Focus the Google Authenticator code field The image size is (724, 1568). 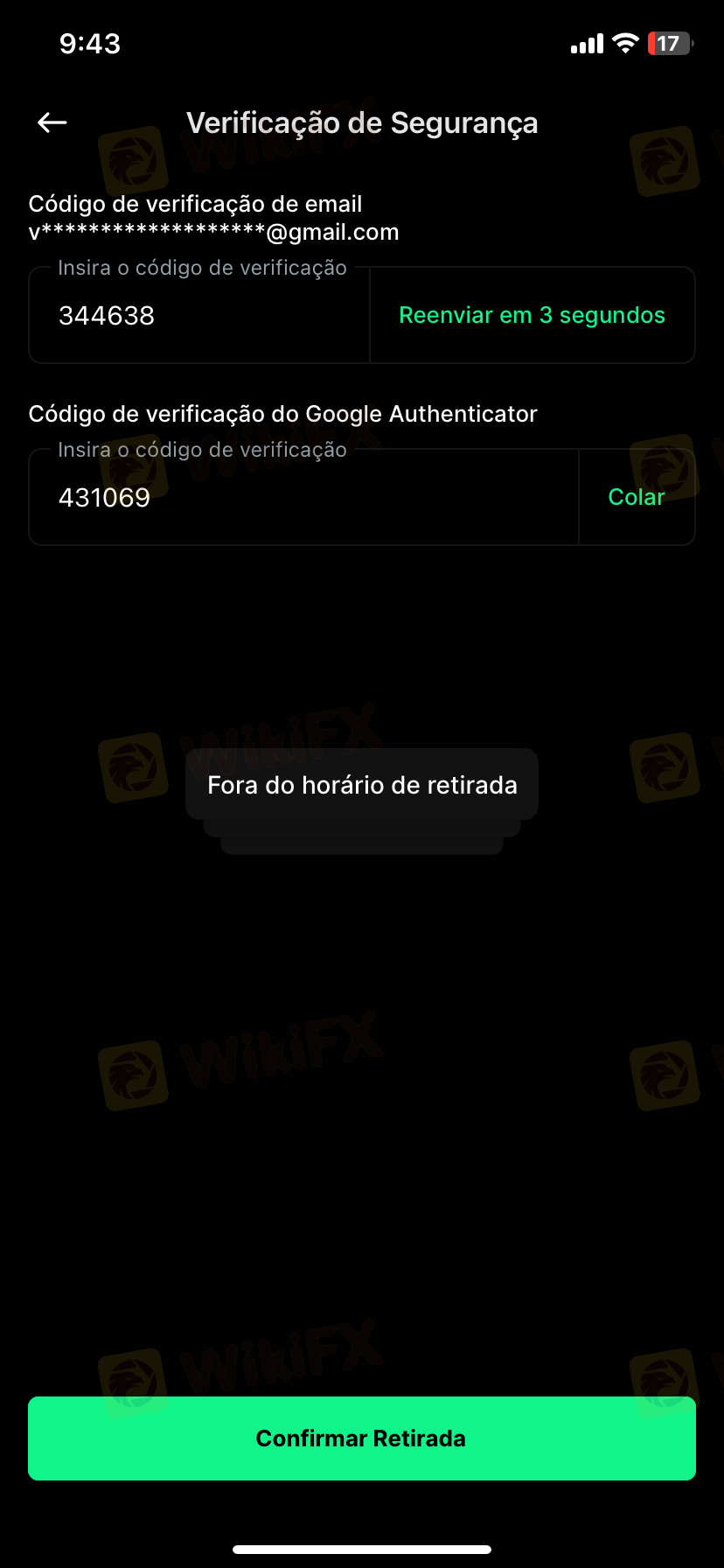coord(303,498)
